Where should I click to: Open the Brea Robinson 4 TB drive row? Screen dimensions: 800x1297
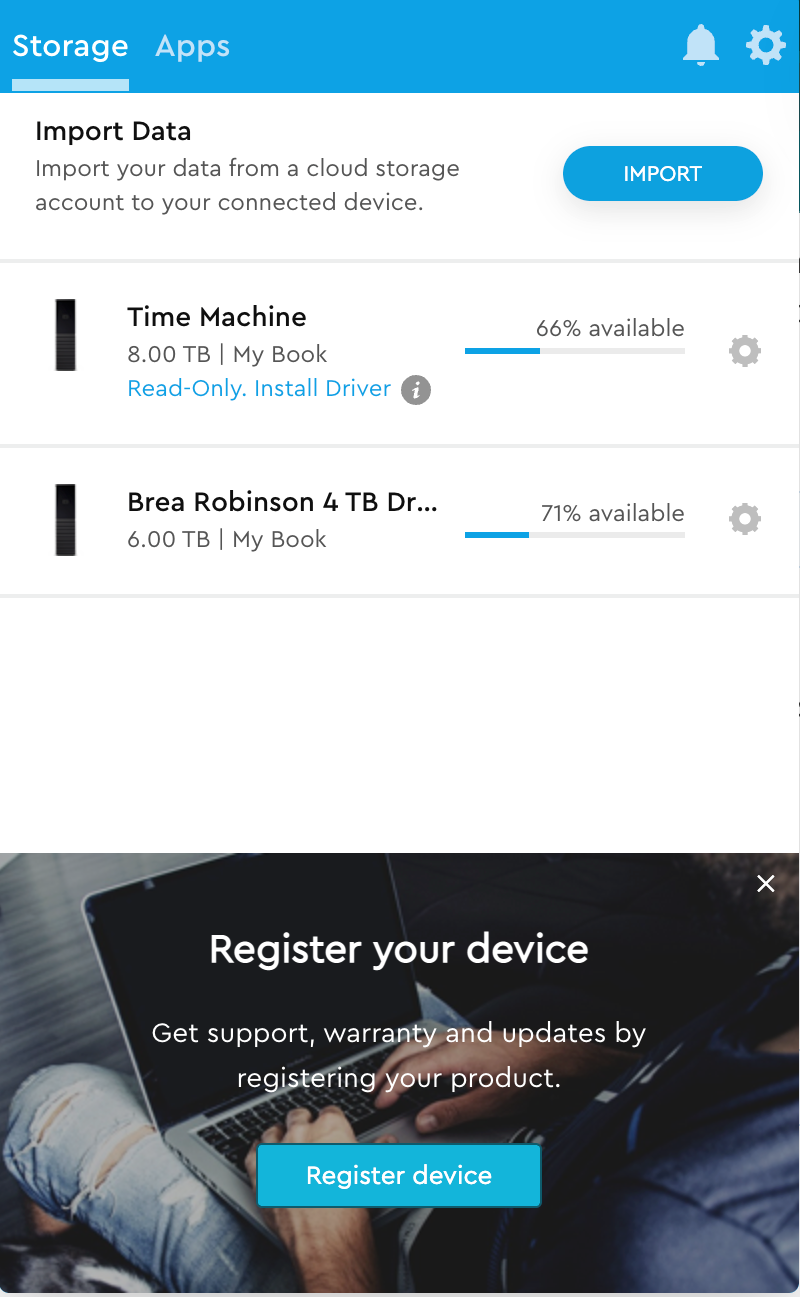[x=282, y=503]
